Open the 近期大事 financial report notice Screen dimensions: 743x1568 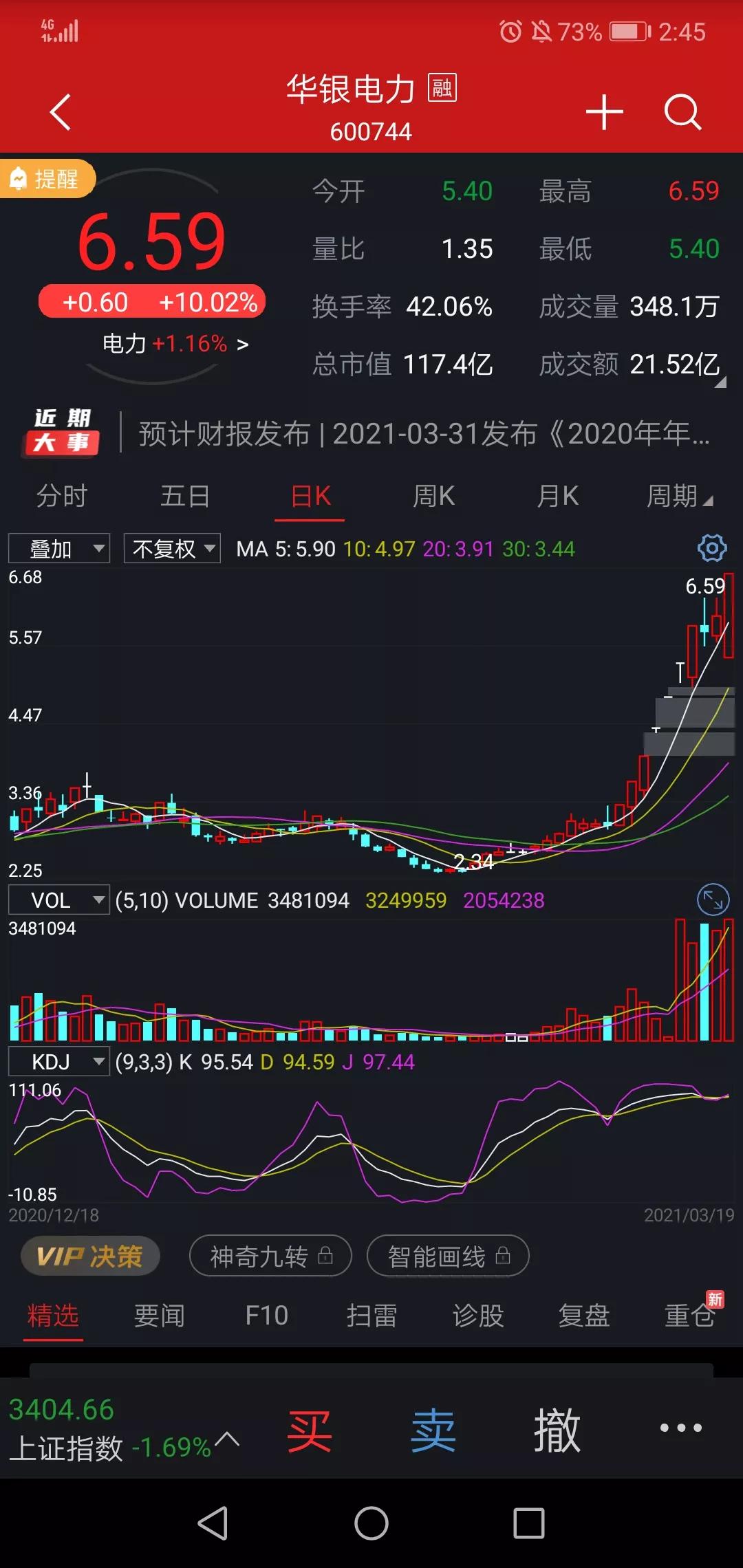[x=424, y=434]
